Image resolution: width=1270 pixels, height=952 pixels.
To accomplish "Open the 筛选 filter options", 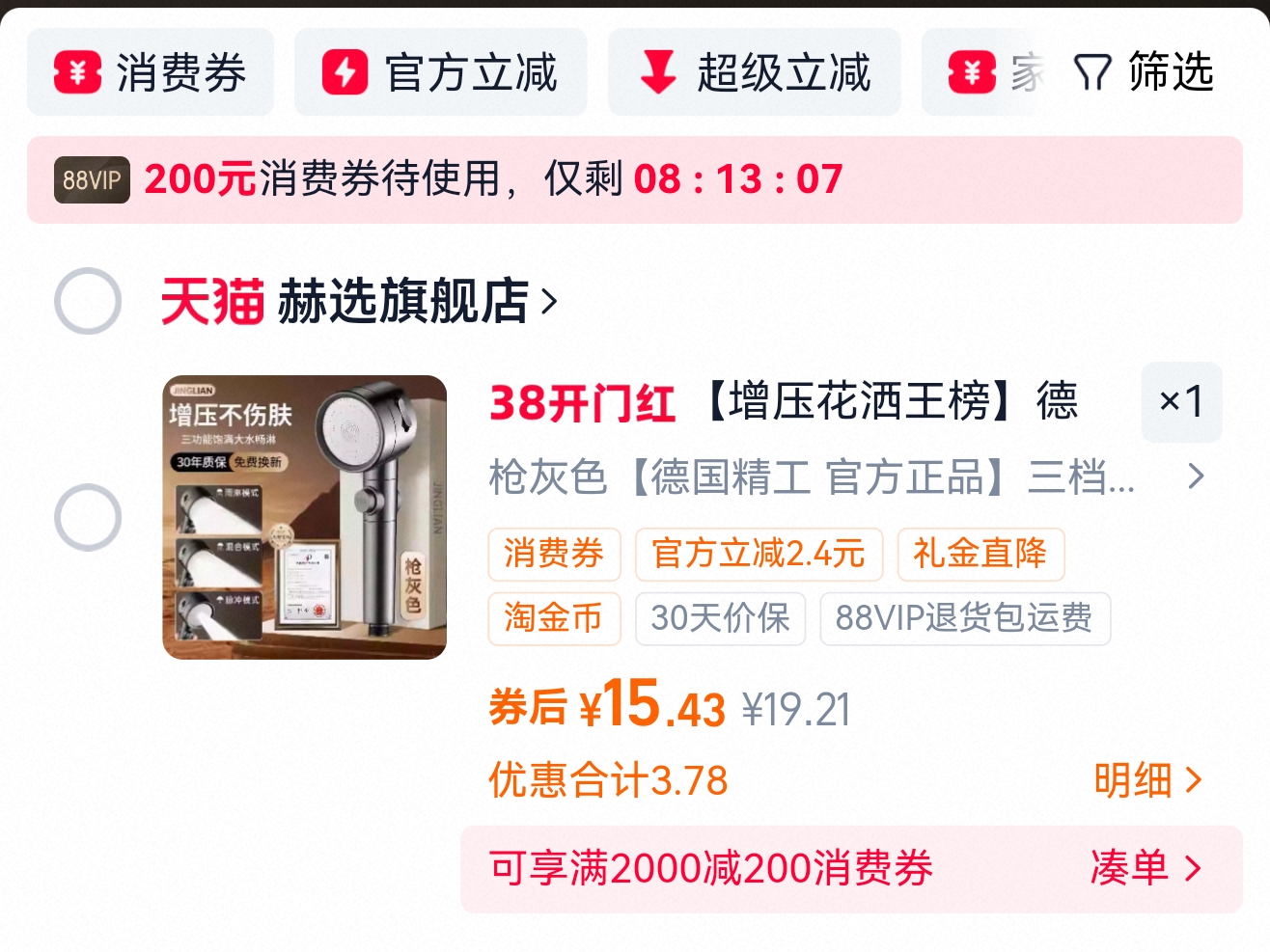I will (x=1144, y=72).
